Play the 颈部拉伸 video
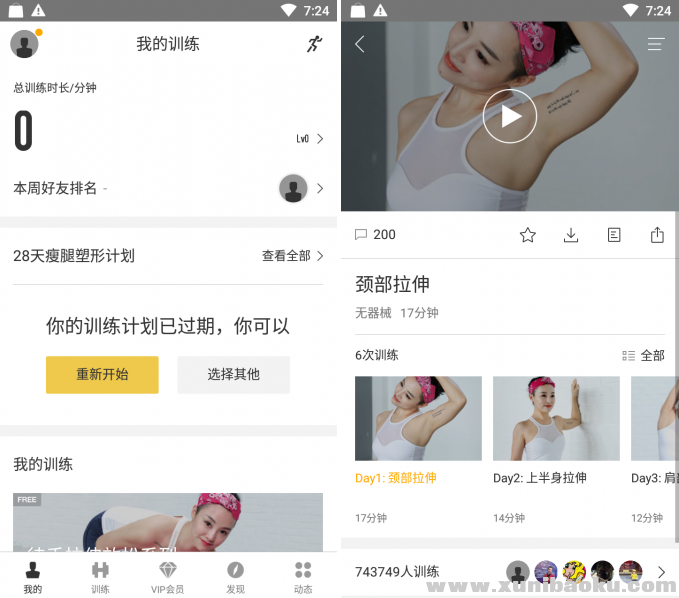The image size is (679, 598). 510,116
